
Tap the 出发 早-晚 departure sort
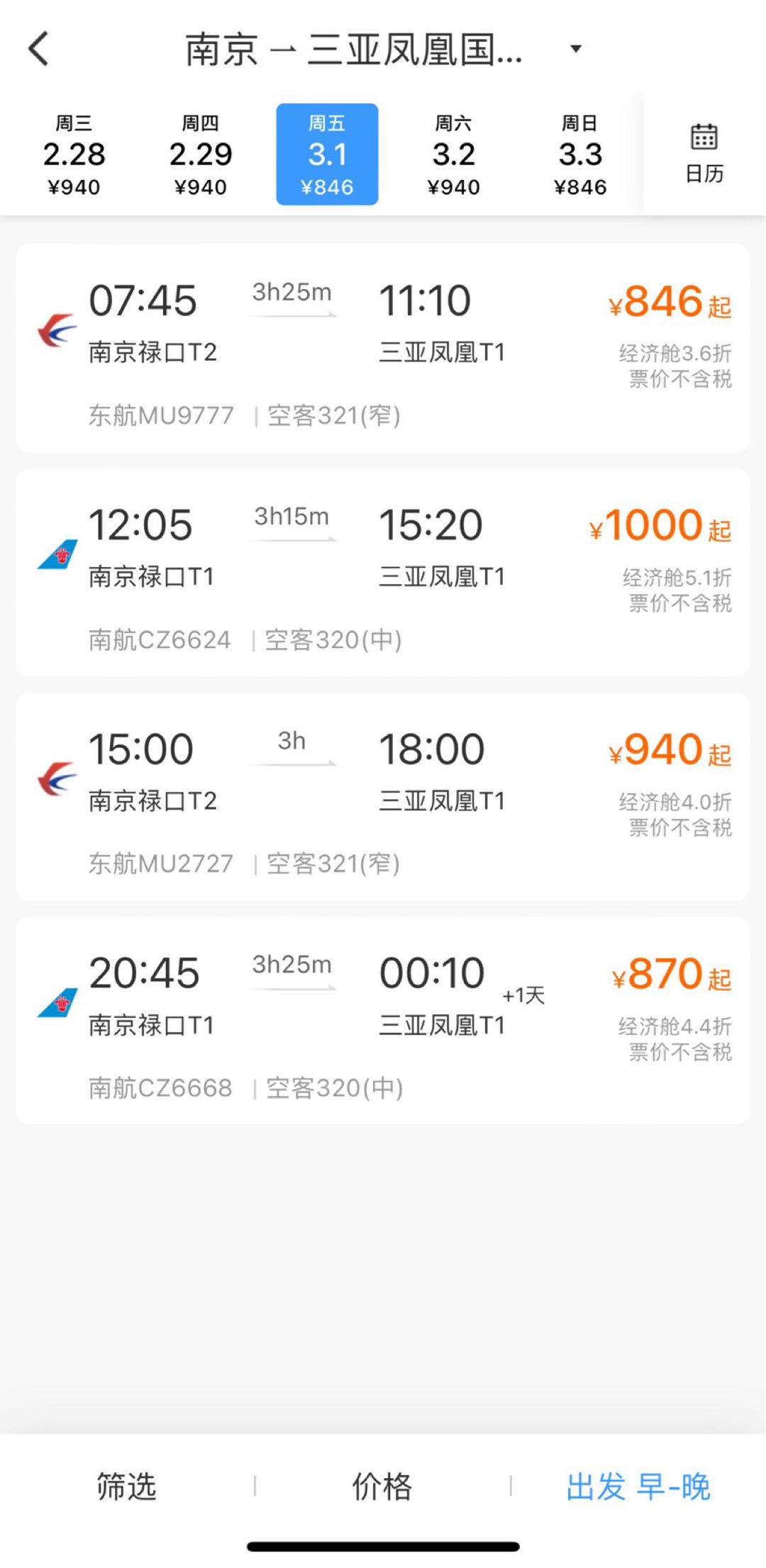[x=638, y=1486]
